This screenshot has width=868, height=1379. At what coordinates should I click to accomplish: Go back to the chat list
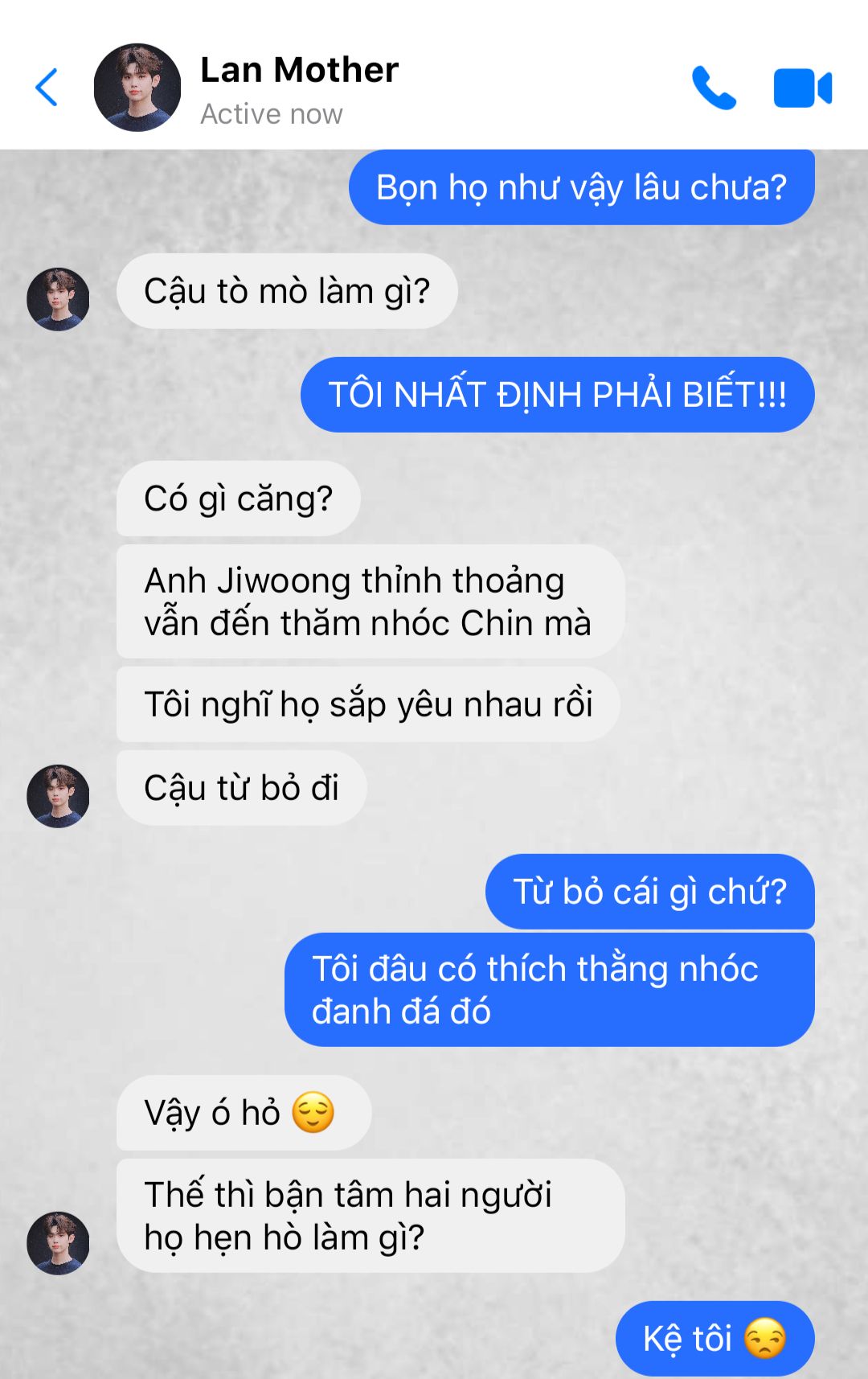click(x=47, y=87)
